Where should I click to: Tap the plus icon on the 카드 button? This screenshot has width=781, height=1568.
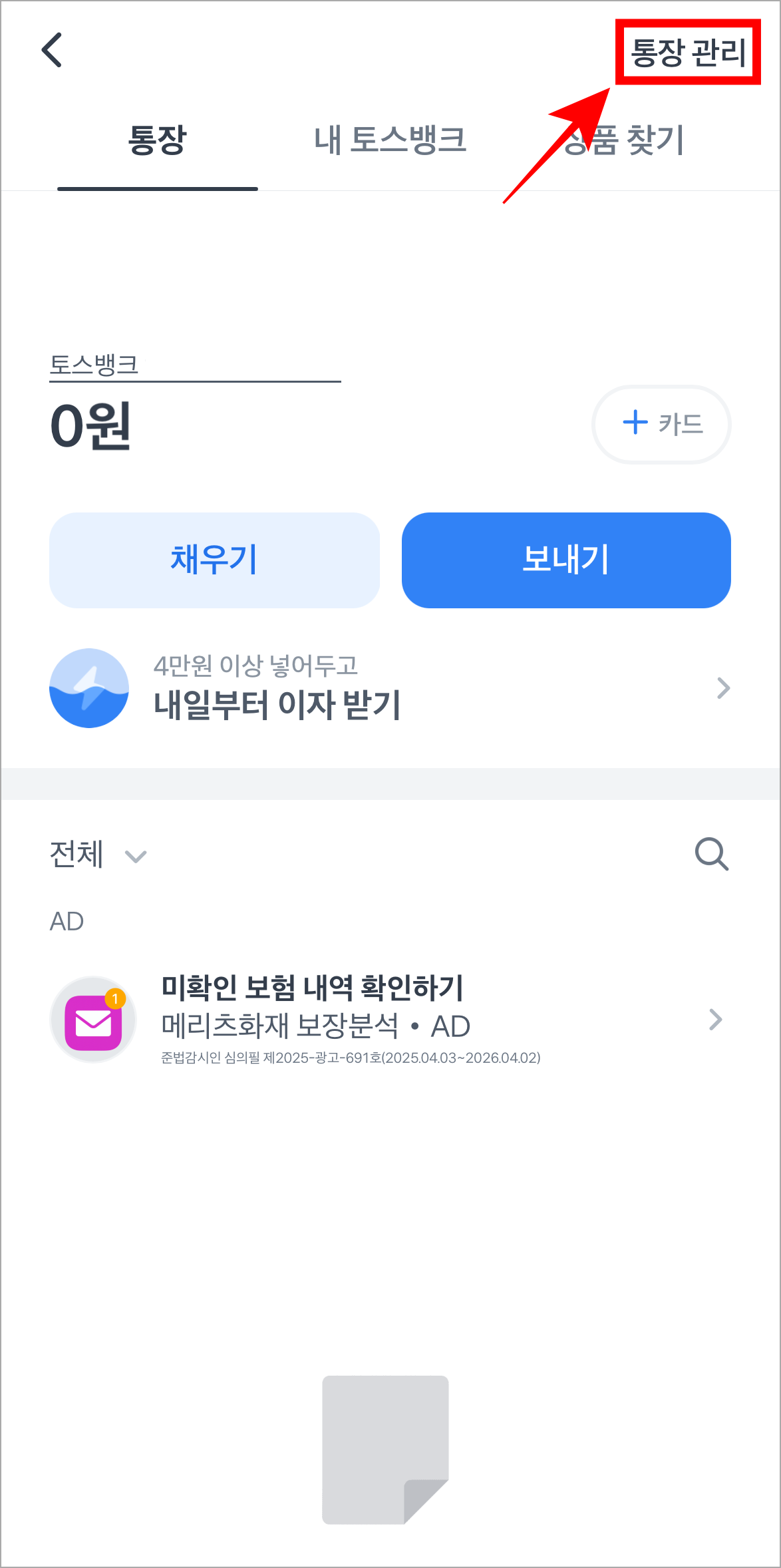(x=635, y=423)
